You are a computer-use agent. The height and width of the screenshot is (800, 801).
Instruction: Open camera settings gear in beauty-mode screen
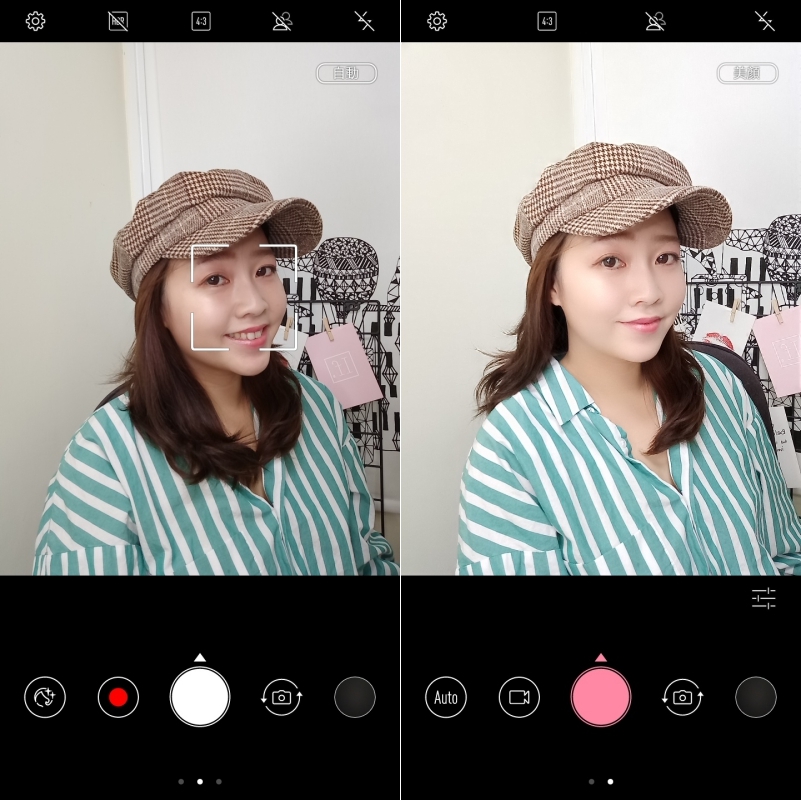[437, 21]
